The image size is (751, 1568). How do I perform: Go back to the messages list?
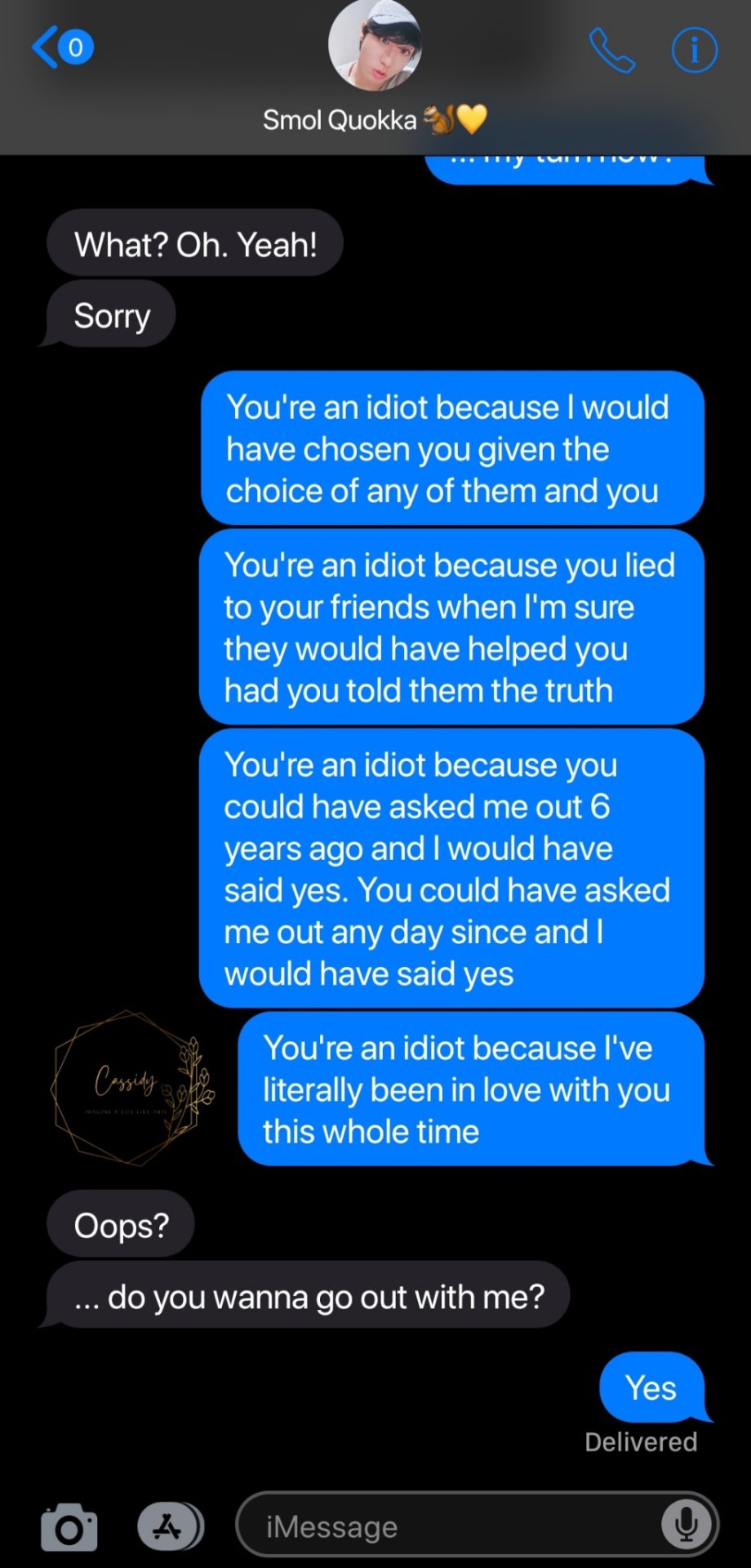click(61, 47)
